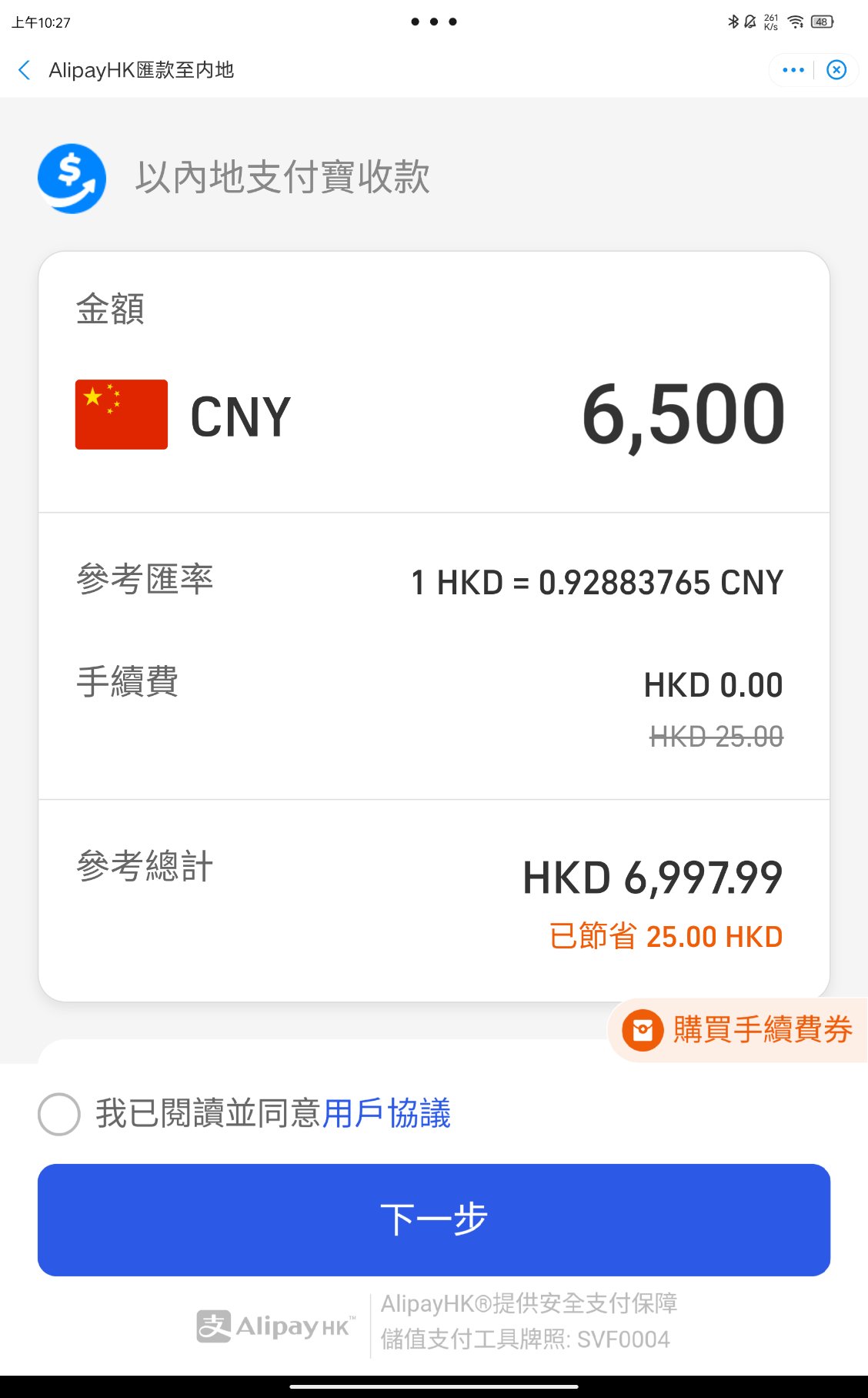Open the 用戶協議 user agreement link

pos(389,1114)
